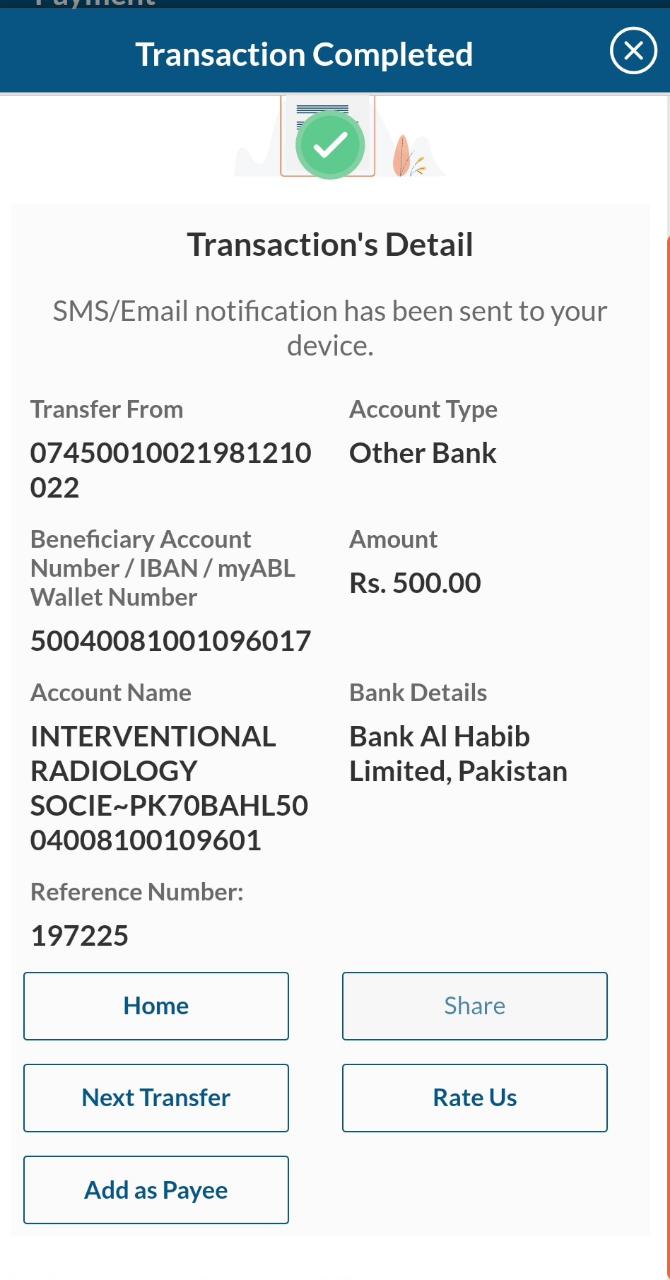Close the Transaction Completed dialog

(x=633, y=51)
